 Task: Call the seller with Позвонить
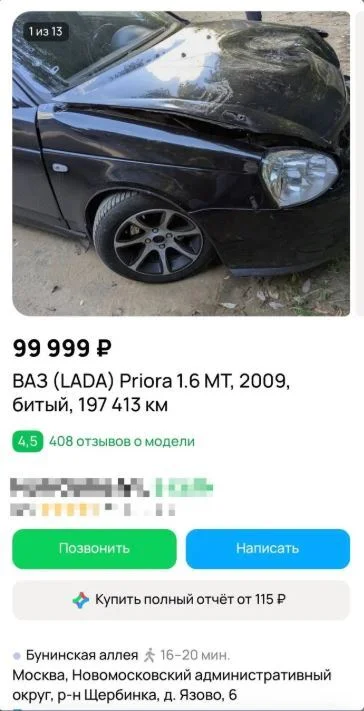coord(94,549)
